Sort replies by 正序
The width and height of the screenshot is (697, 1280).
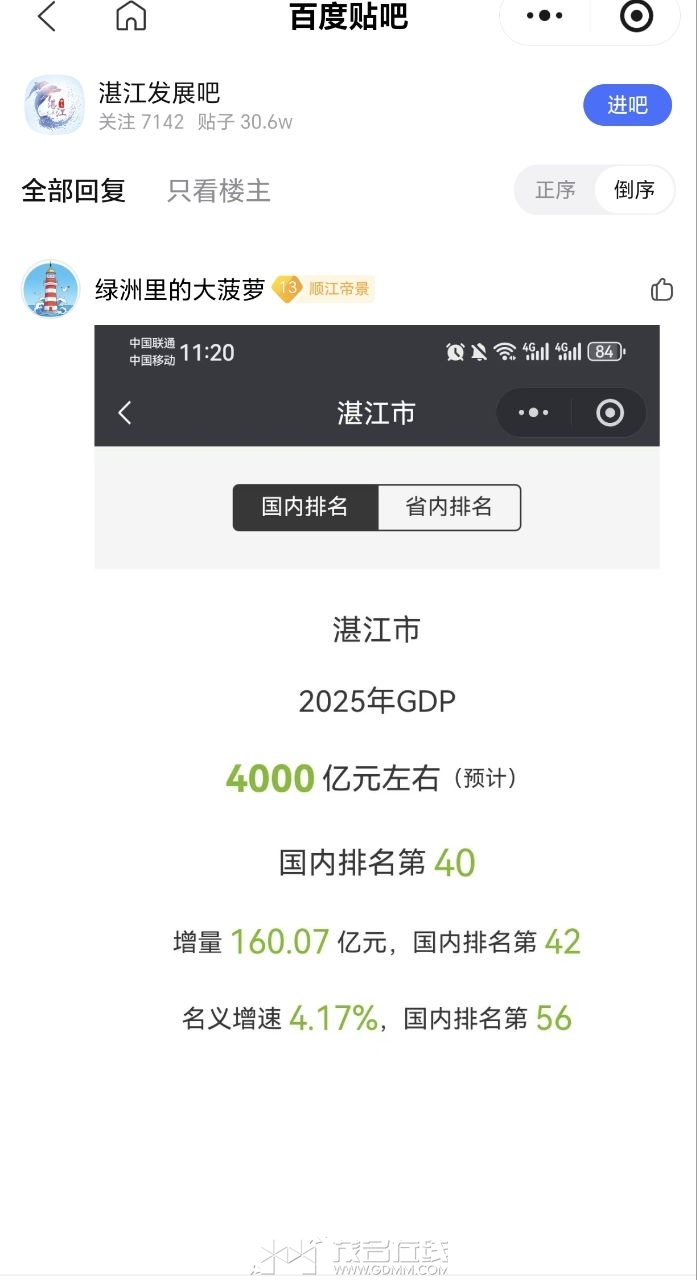555,190
